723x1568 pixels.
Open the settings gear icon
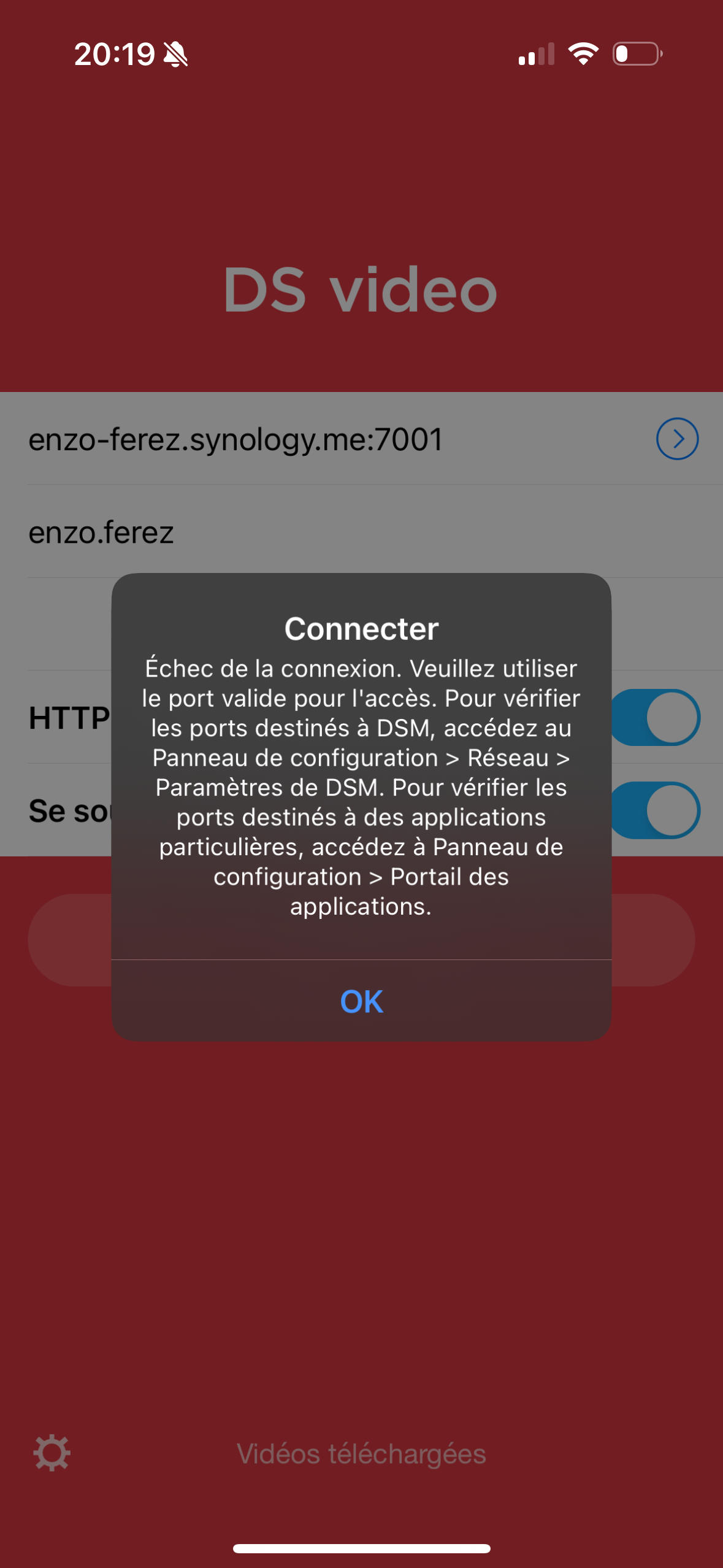pyautogui.click(x=52, y=1453)
